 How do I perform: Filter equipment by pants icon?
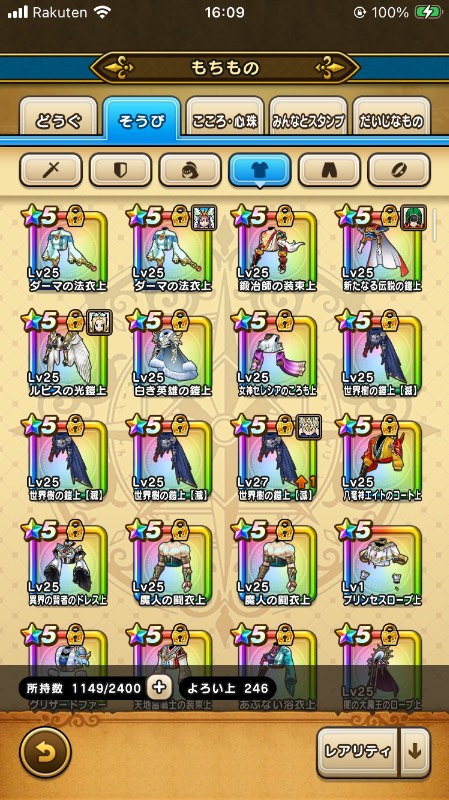329,170
